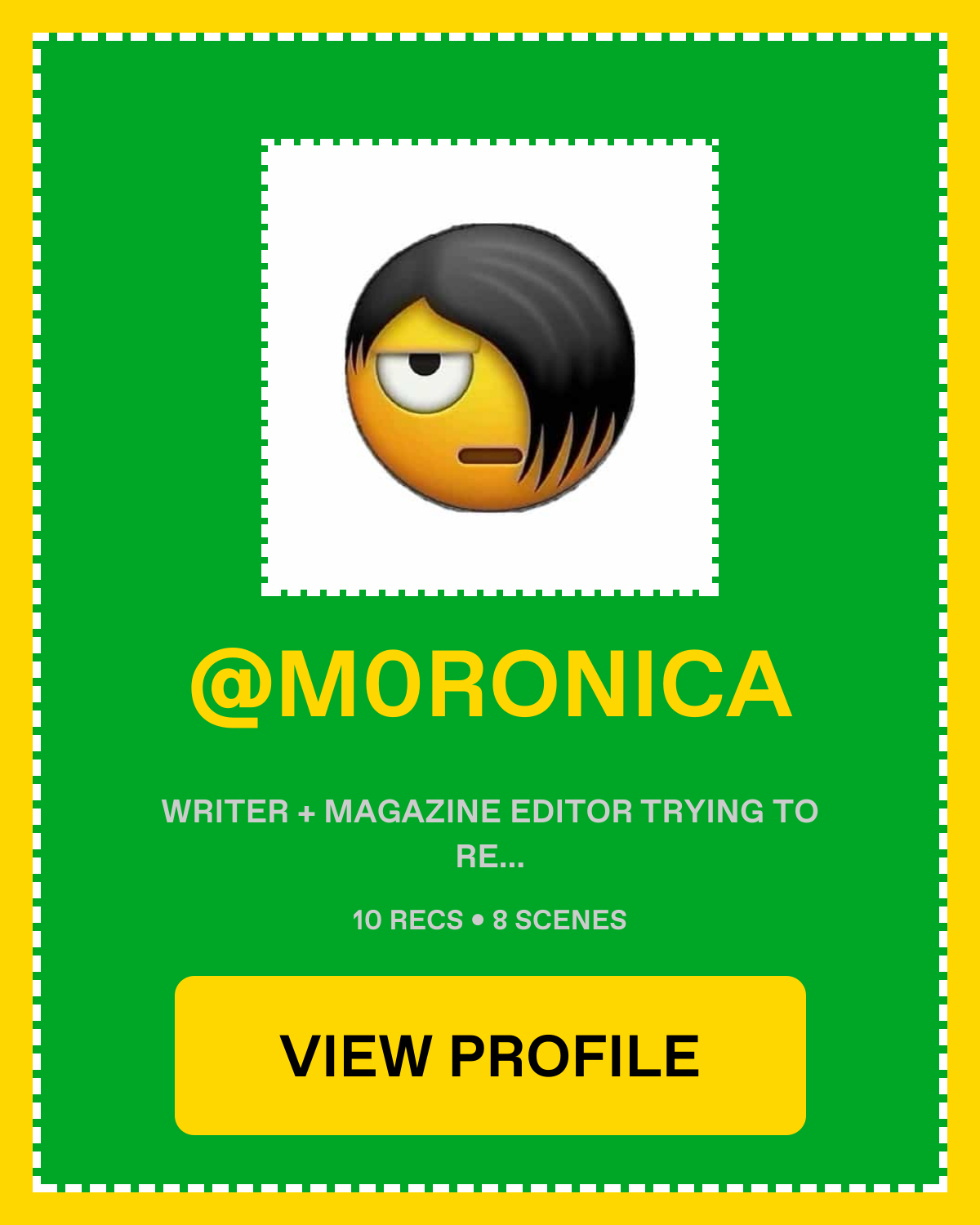This screenshot has width=980, height=1225.
Task: Tap the View Profile button
Action: click(x=490, y=1055)
